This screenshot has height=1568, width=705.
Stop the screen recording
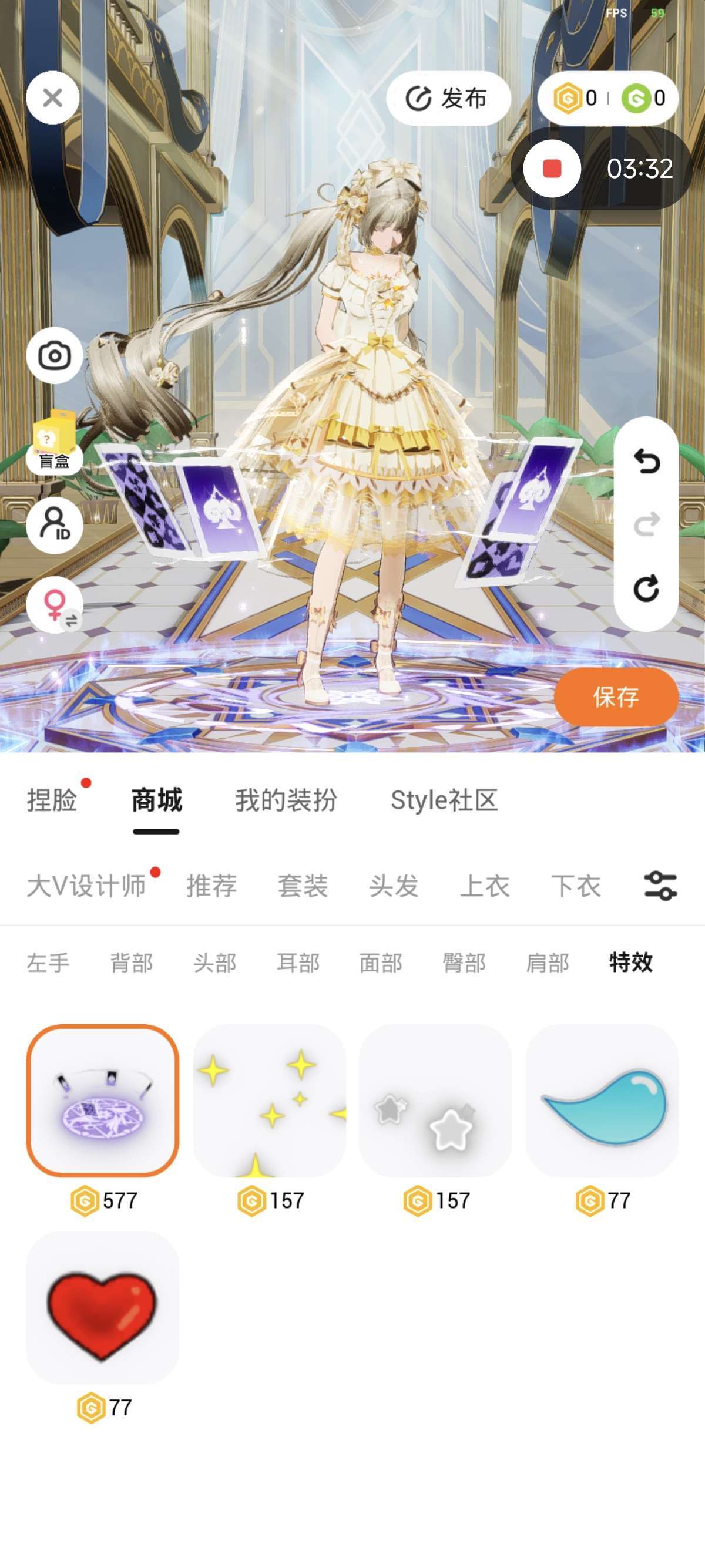click(x=552, y=169)
